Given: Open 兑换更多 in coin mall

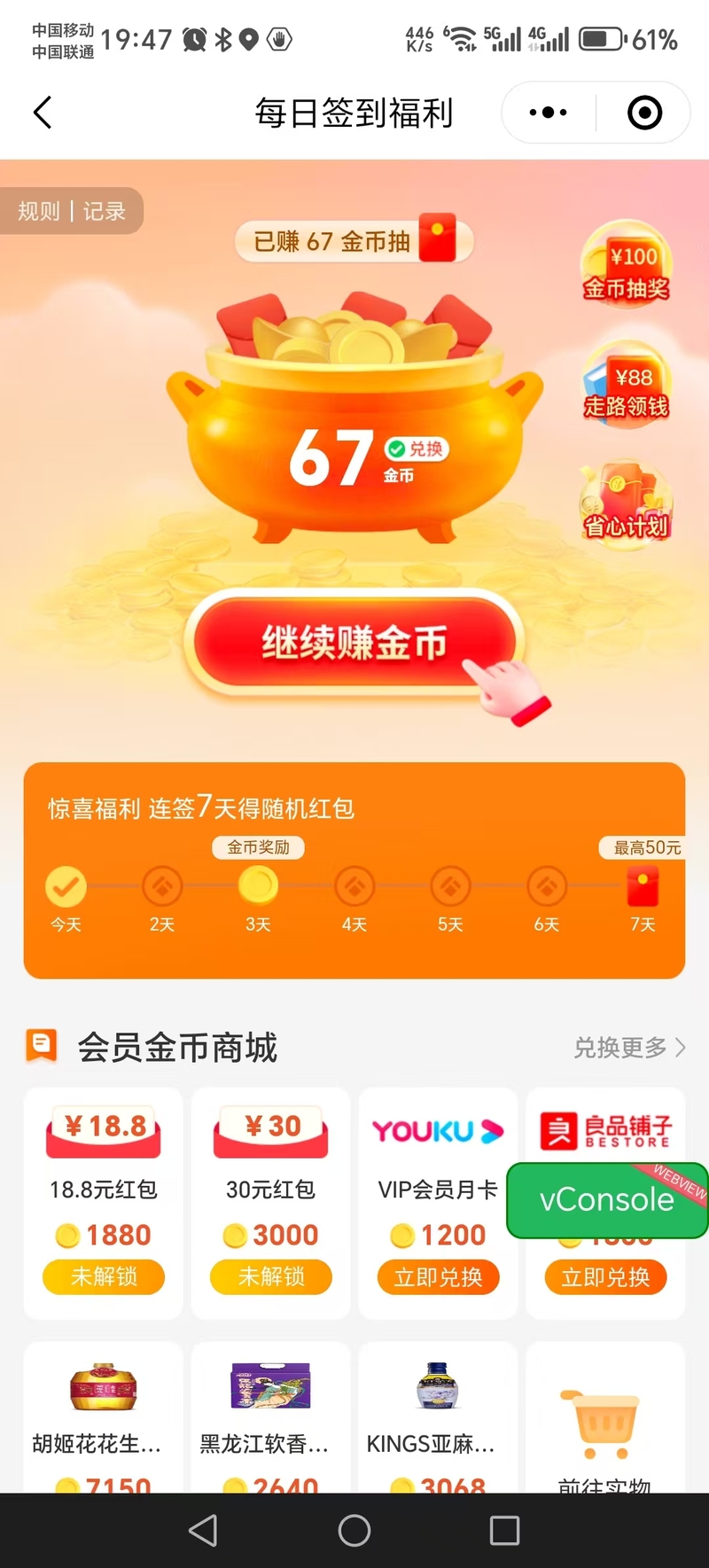Looking at the screenshot, I should [x=629, y=1048].
